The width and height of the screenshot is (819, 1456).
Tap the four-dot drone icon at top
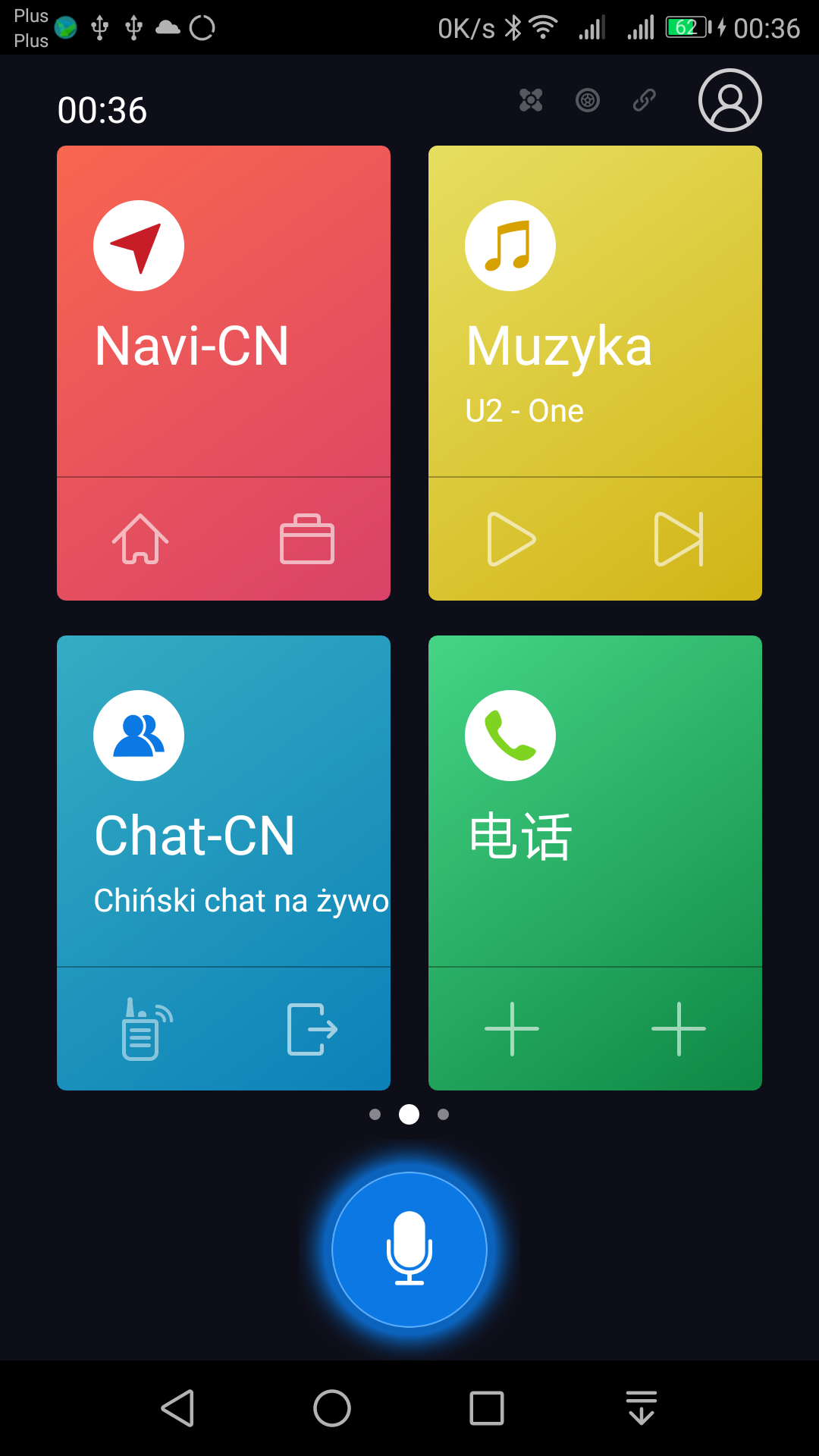coord(531,100)
